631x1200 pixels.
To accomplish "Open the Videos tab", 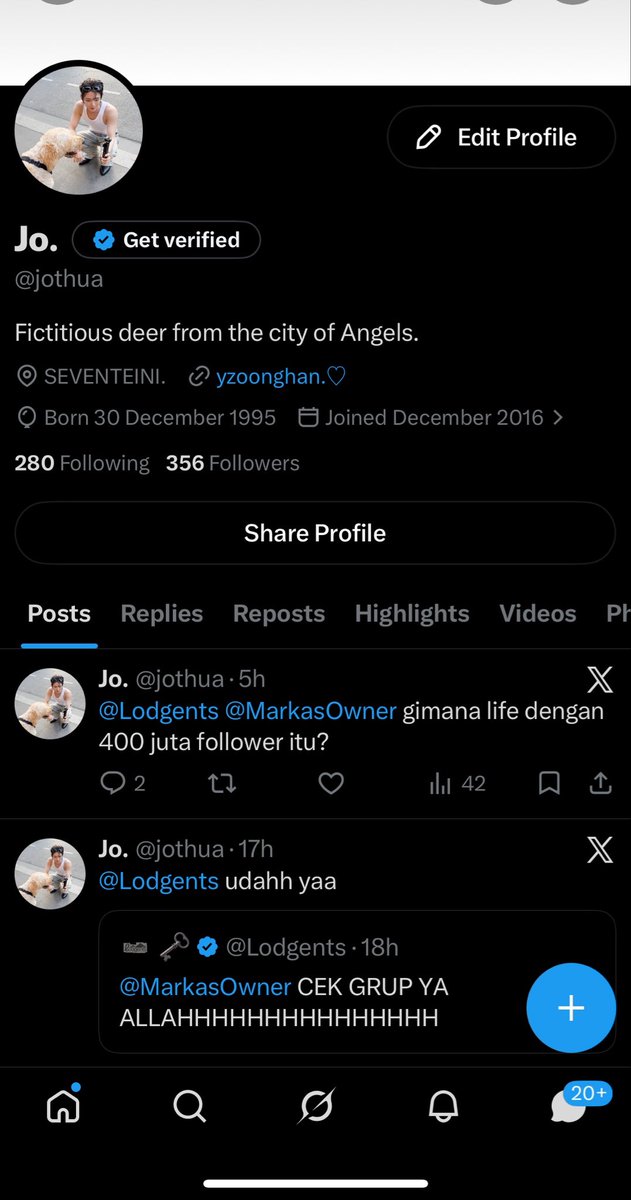I will pyautogui.click(x=538, y=613).
